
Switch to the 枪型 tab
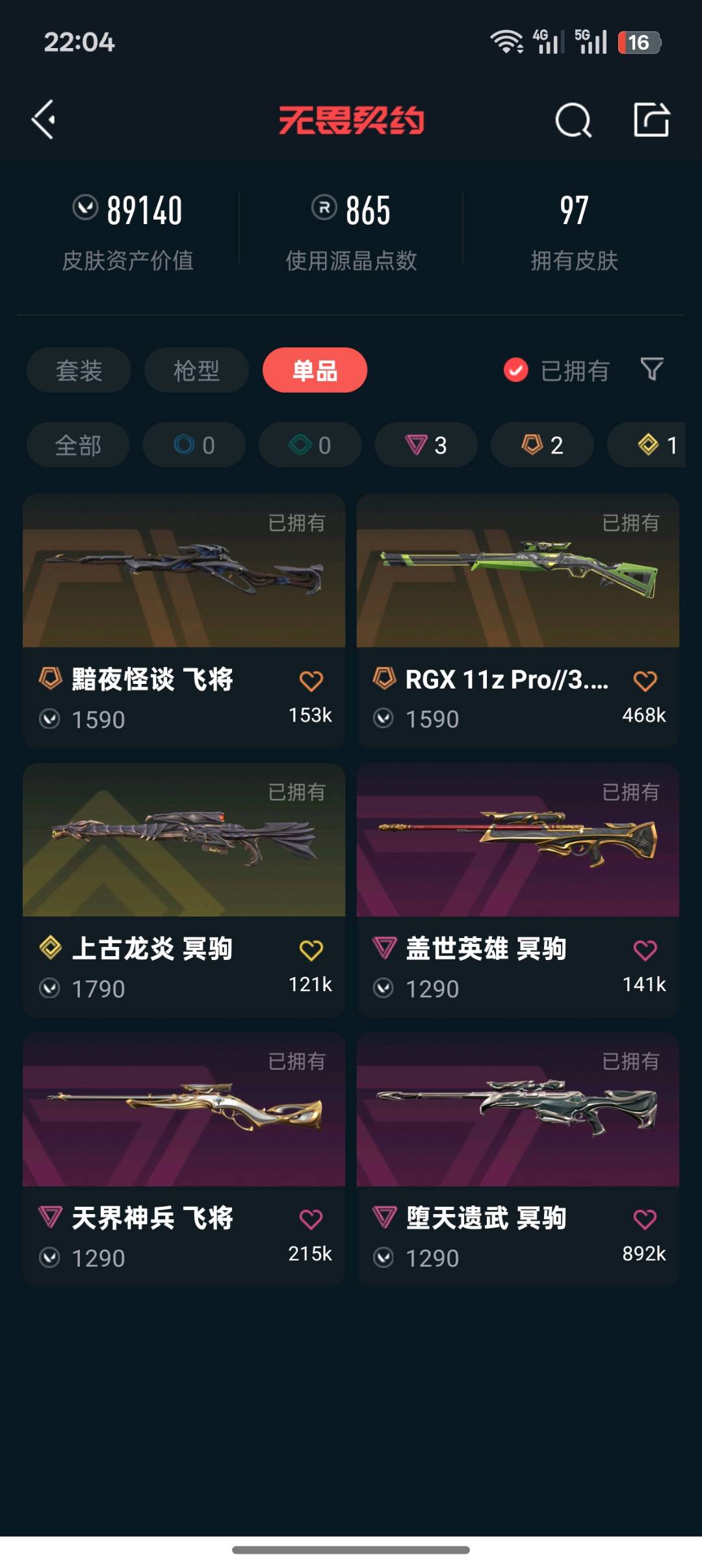(196, 370)
